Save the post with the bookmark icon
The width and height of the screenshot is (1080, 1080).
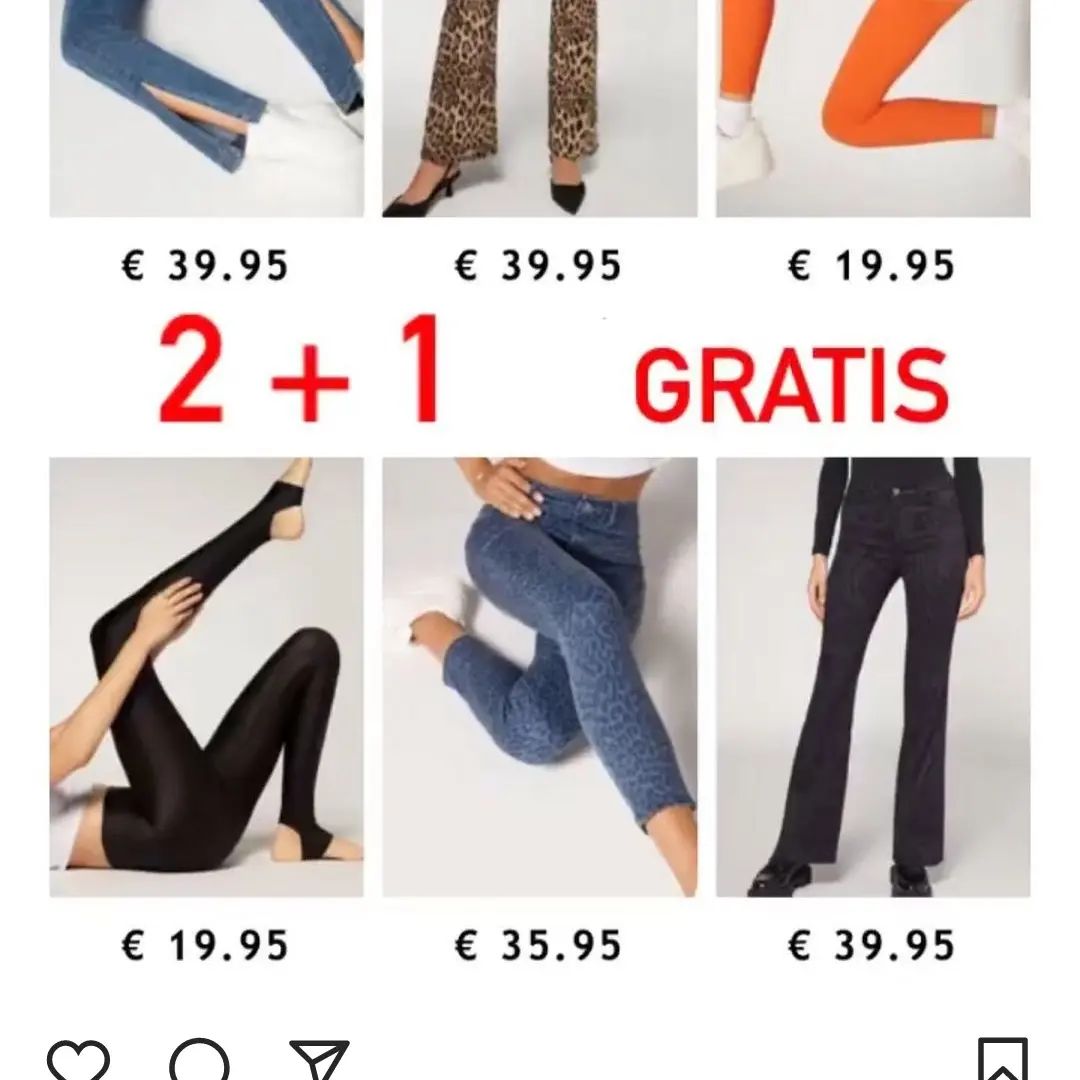1003,1061
